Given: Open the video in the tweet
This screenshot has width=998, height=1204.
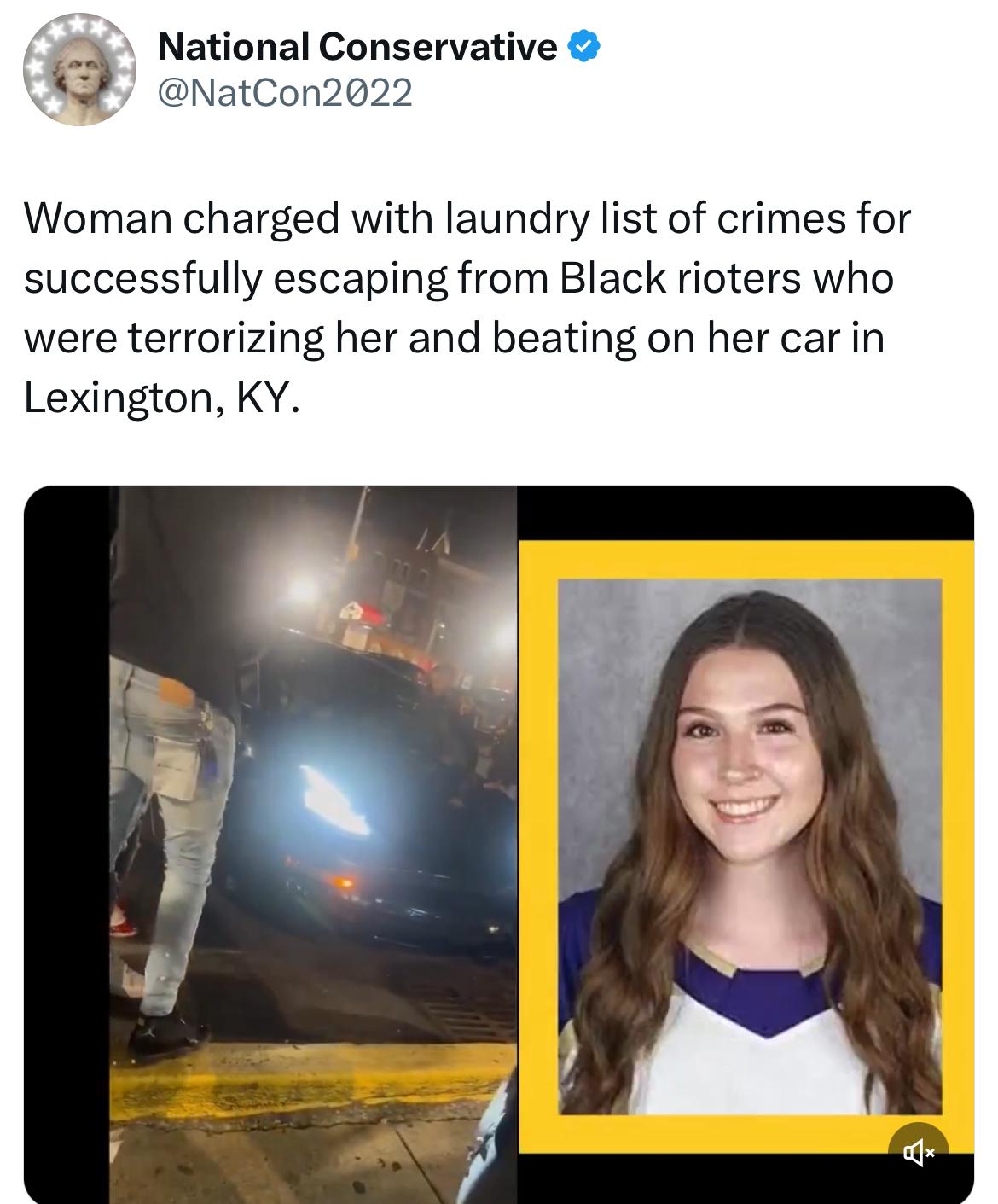Looking at the screenshot, I should click(498, 843).
